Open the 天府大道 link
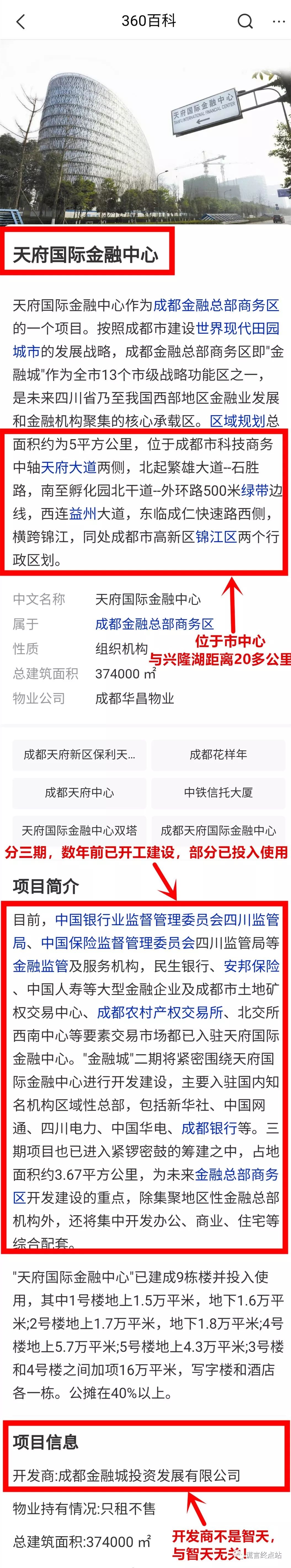The height and width of the screenshot is (1568, 291). pos(69,468)
